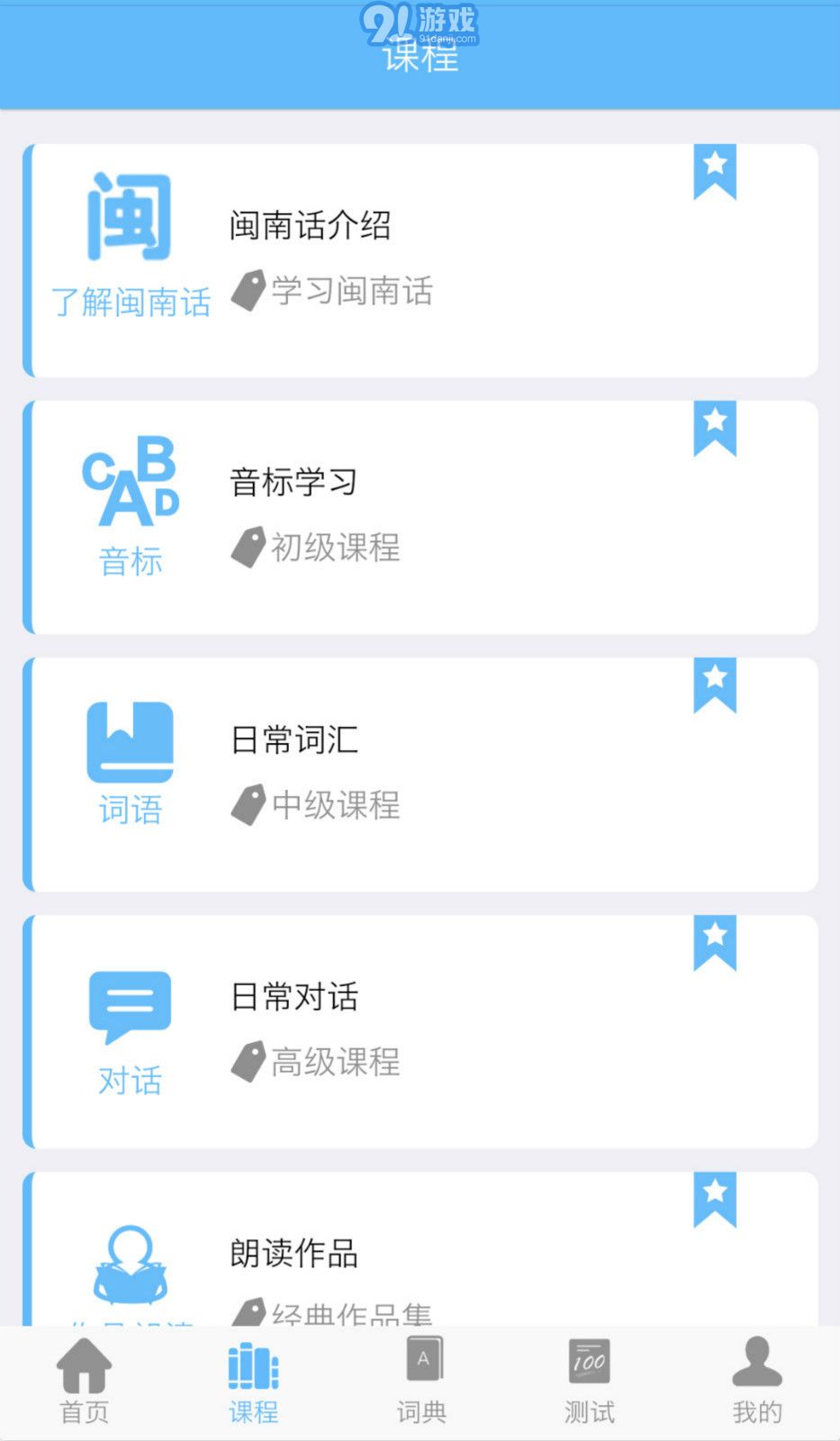Open the 我的 profile tab
The width and height of the screenshot is (840, 1441).
[757, 1382]
